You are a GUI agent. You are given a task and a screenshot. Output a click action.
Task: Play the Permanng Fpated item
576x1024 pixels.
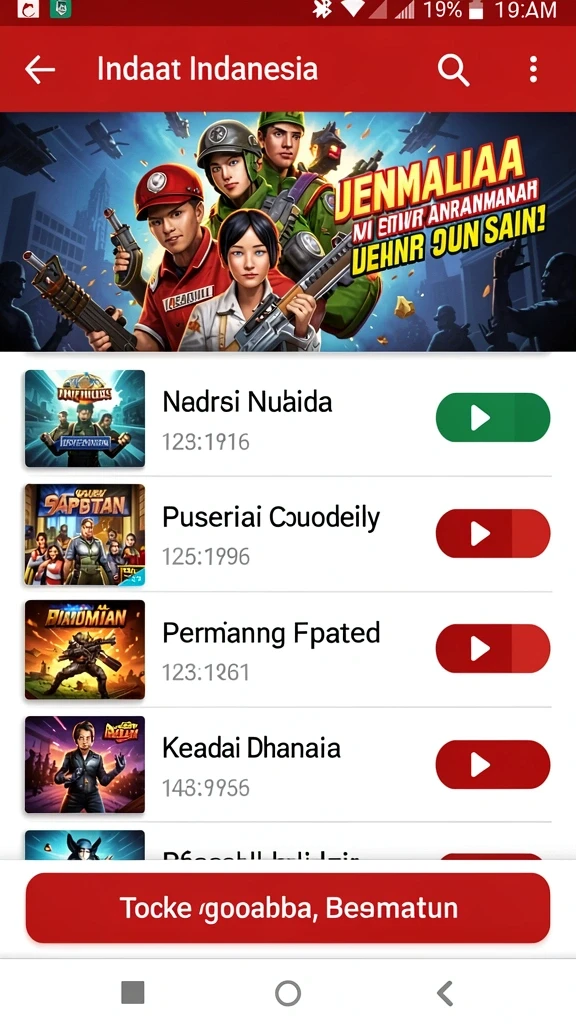493,648
